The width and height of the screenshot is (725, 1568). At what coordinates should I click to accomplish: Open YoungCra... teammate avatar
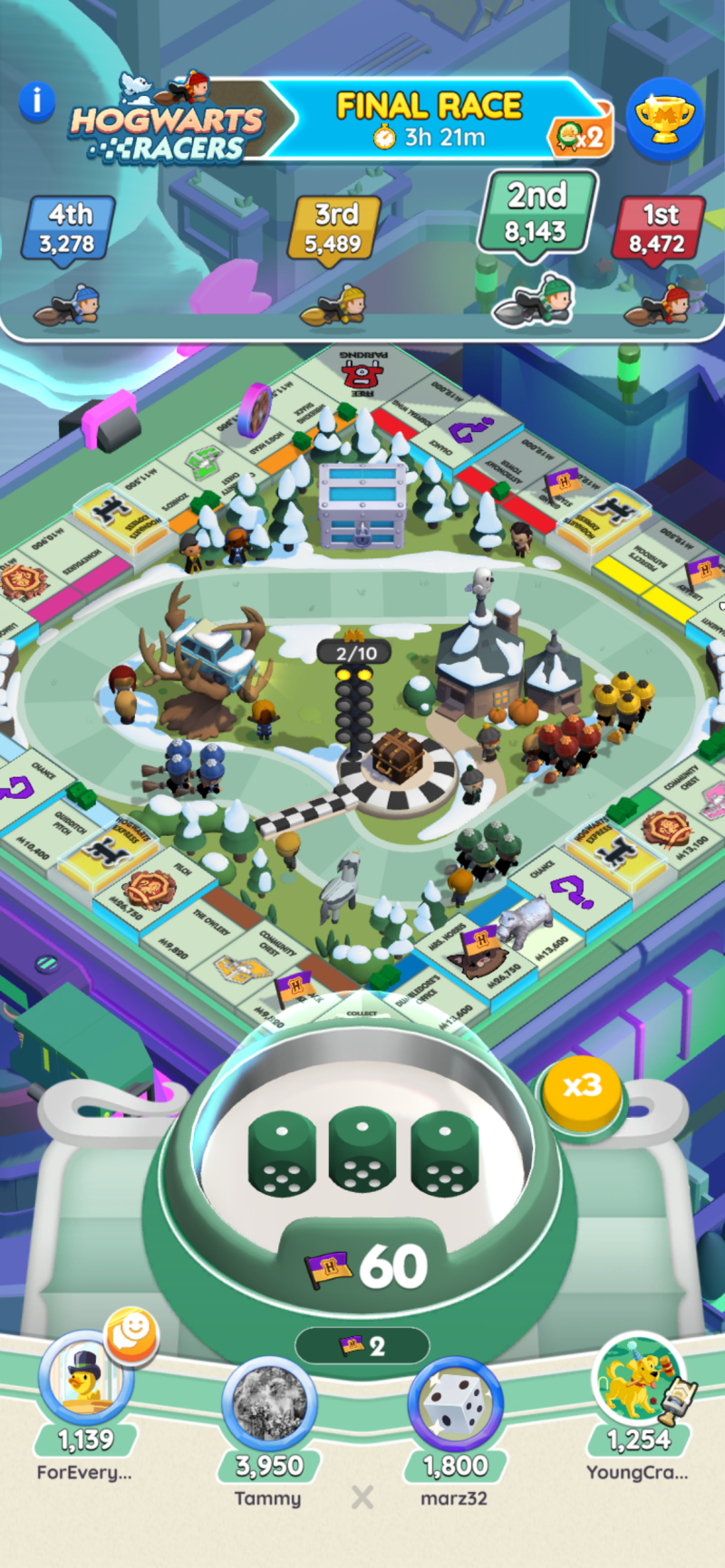(637, 1379)
